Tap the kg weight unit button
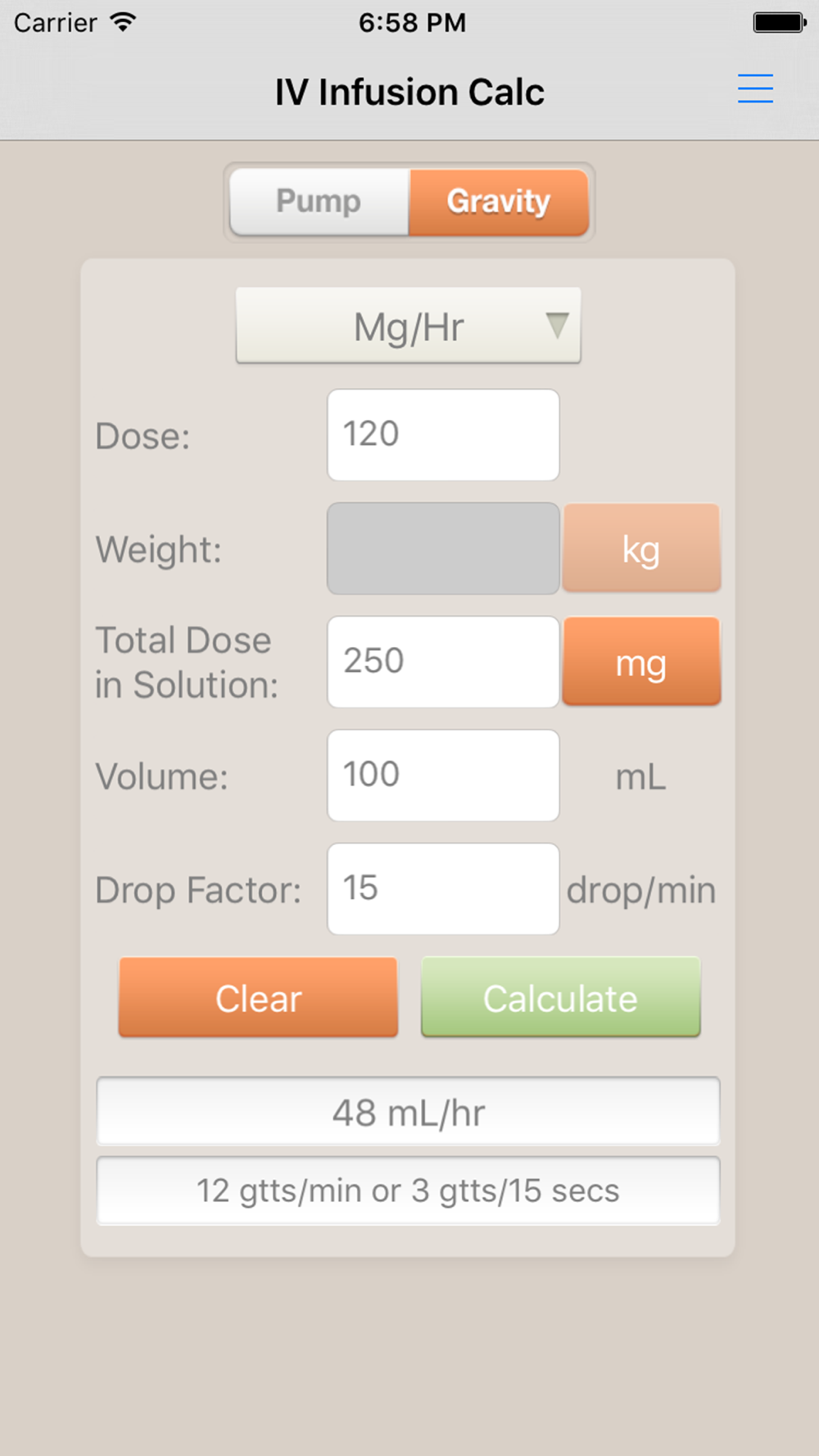The image size is (819, 1456). 641,548
